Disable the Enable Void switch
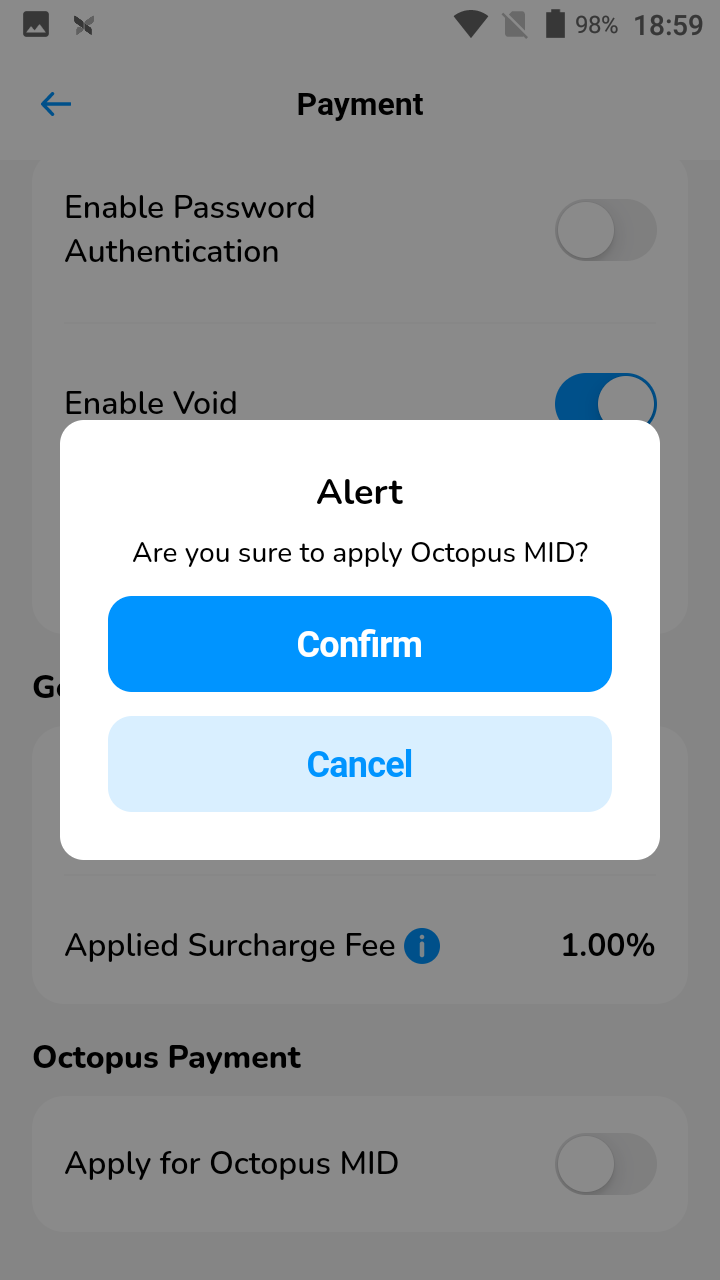 click(606, 402)
